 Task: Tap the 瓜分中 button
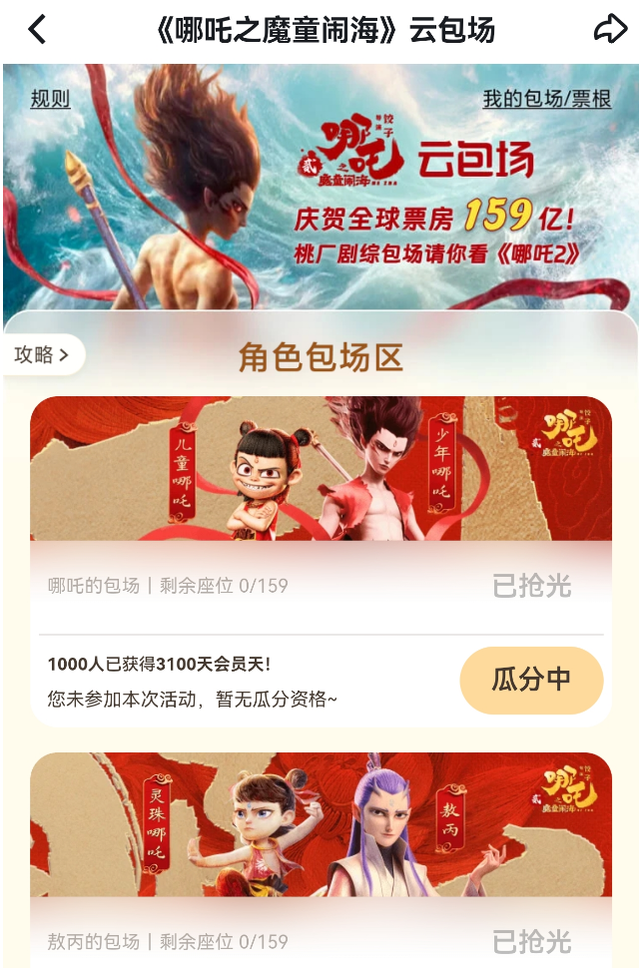pos(531,680)
